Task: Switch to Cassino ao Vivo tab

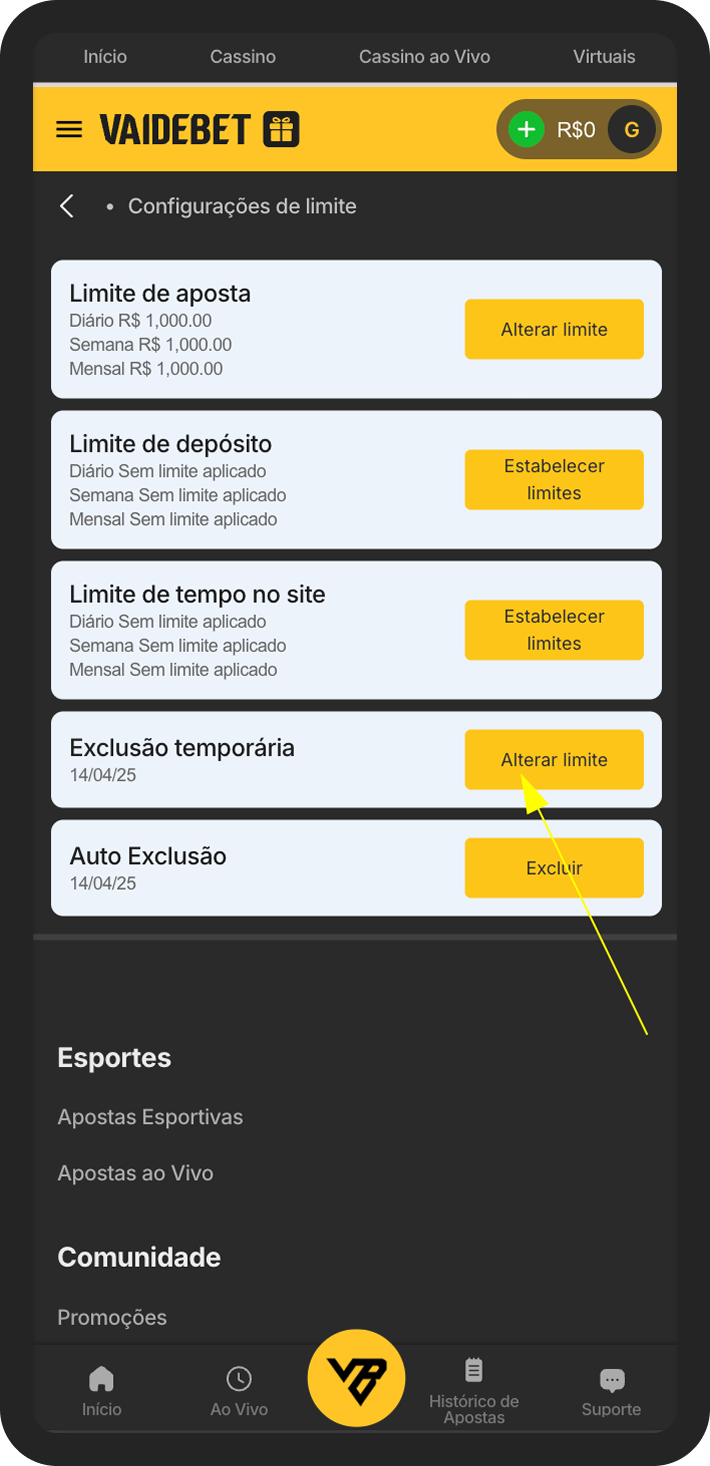Action: tap(425, 57)
